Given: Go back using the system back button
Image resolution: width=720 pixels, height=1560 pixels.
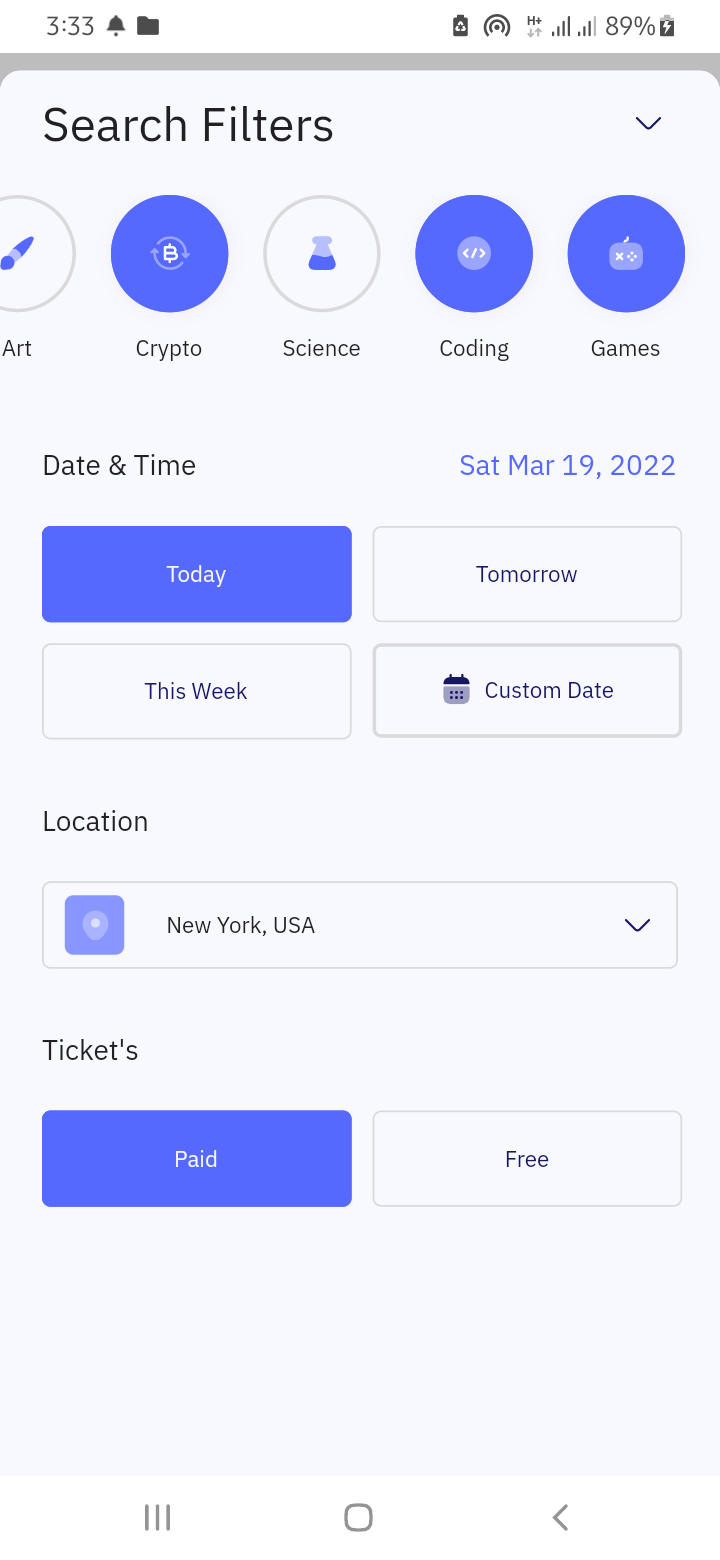Looking at the screenshot, I should tap(560, 1517).
